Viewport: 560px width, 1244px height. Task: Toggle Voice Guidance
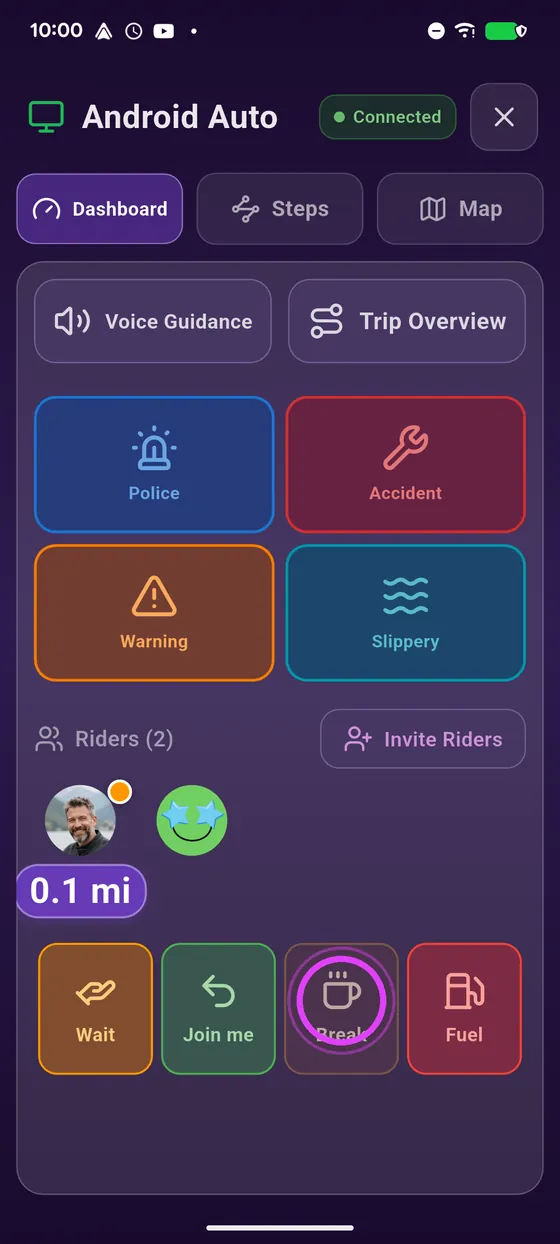coord(153,321)
